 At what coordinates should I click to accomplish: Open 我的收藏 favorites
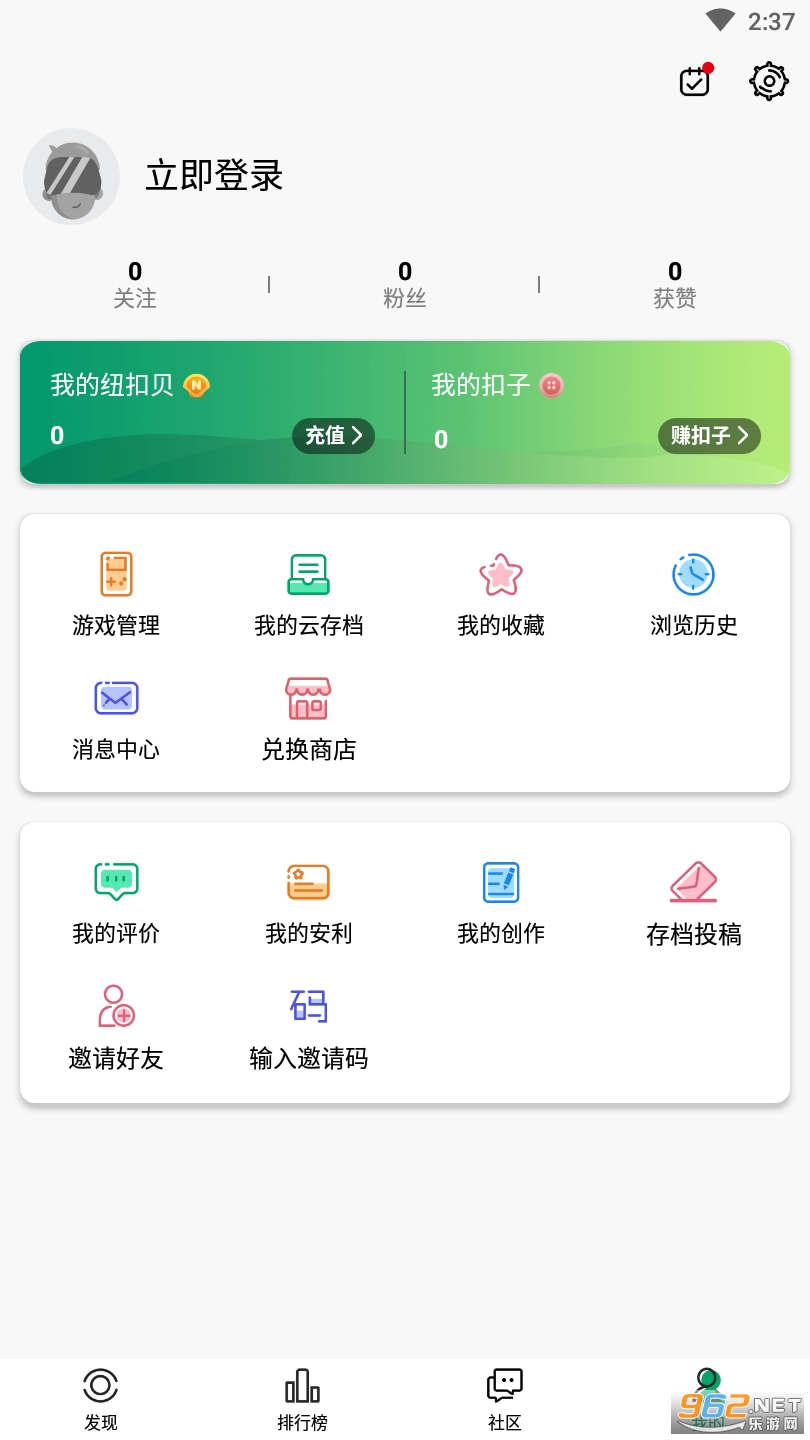[x=501, y=595]
